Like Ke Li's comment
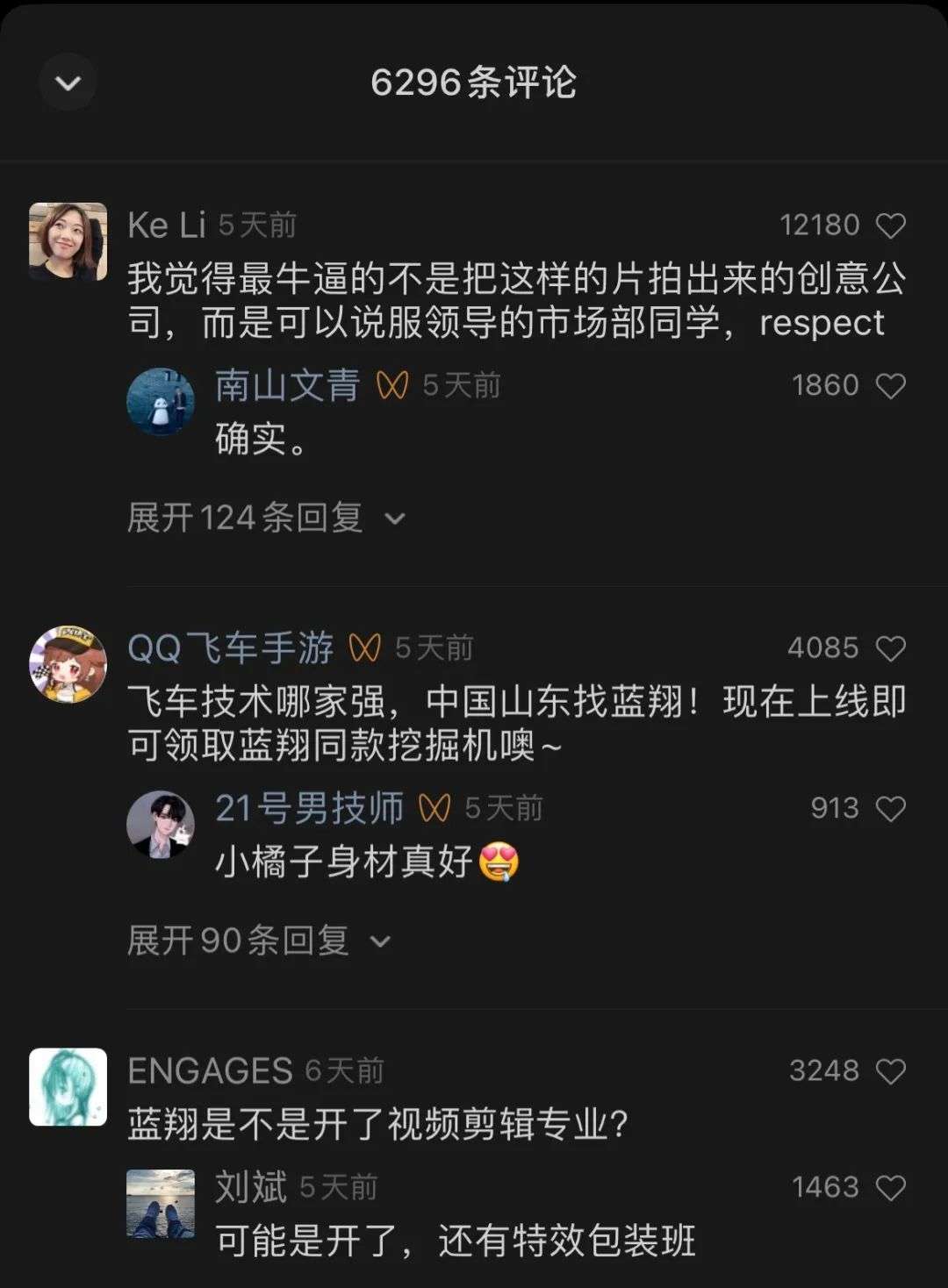The image size is (948, 1288). click(891, 226)
